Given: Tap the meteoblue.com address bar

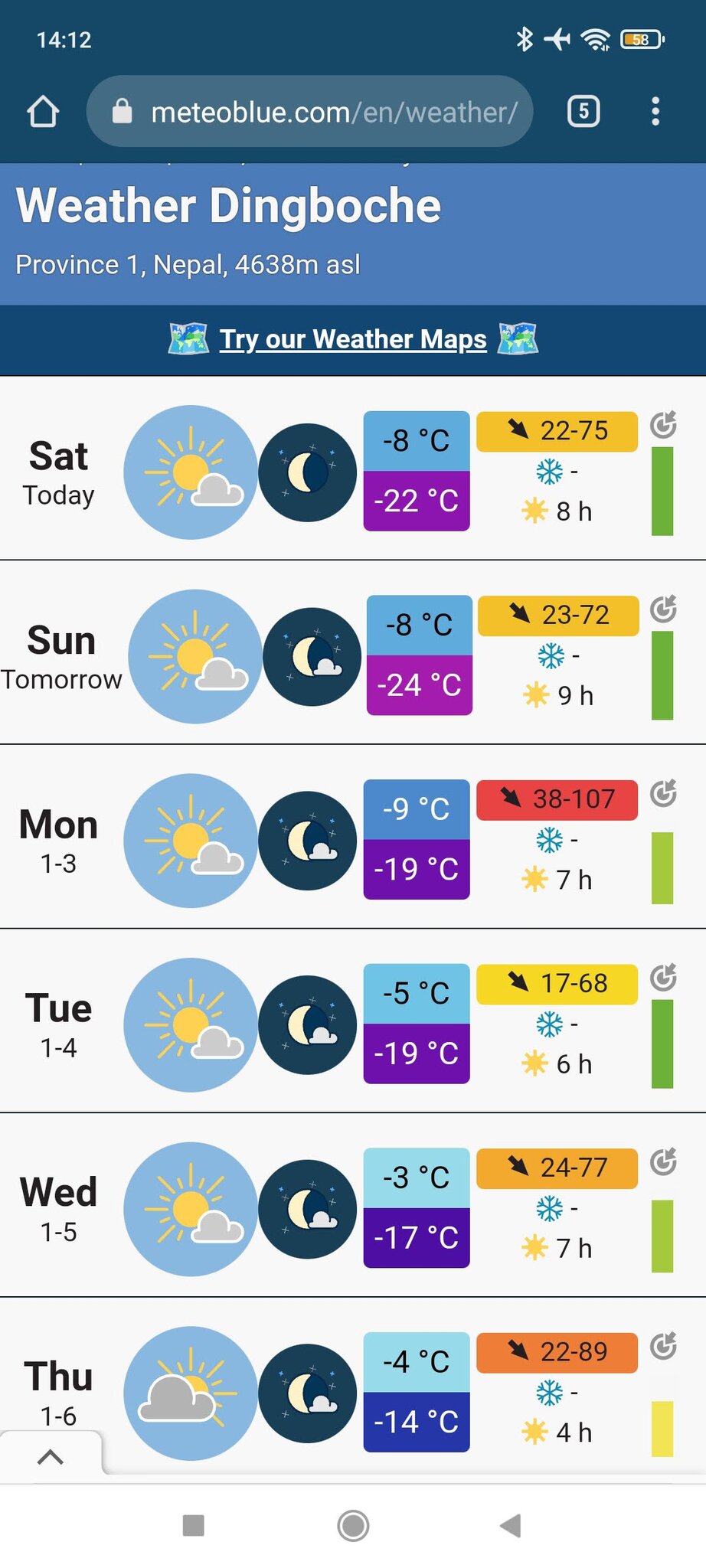Looking at the screenshot, I should coord(309,112).
